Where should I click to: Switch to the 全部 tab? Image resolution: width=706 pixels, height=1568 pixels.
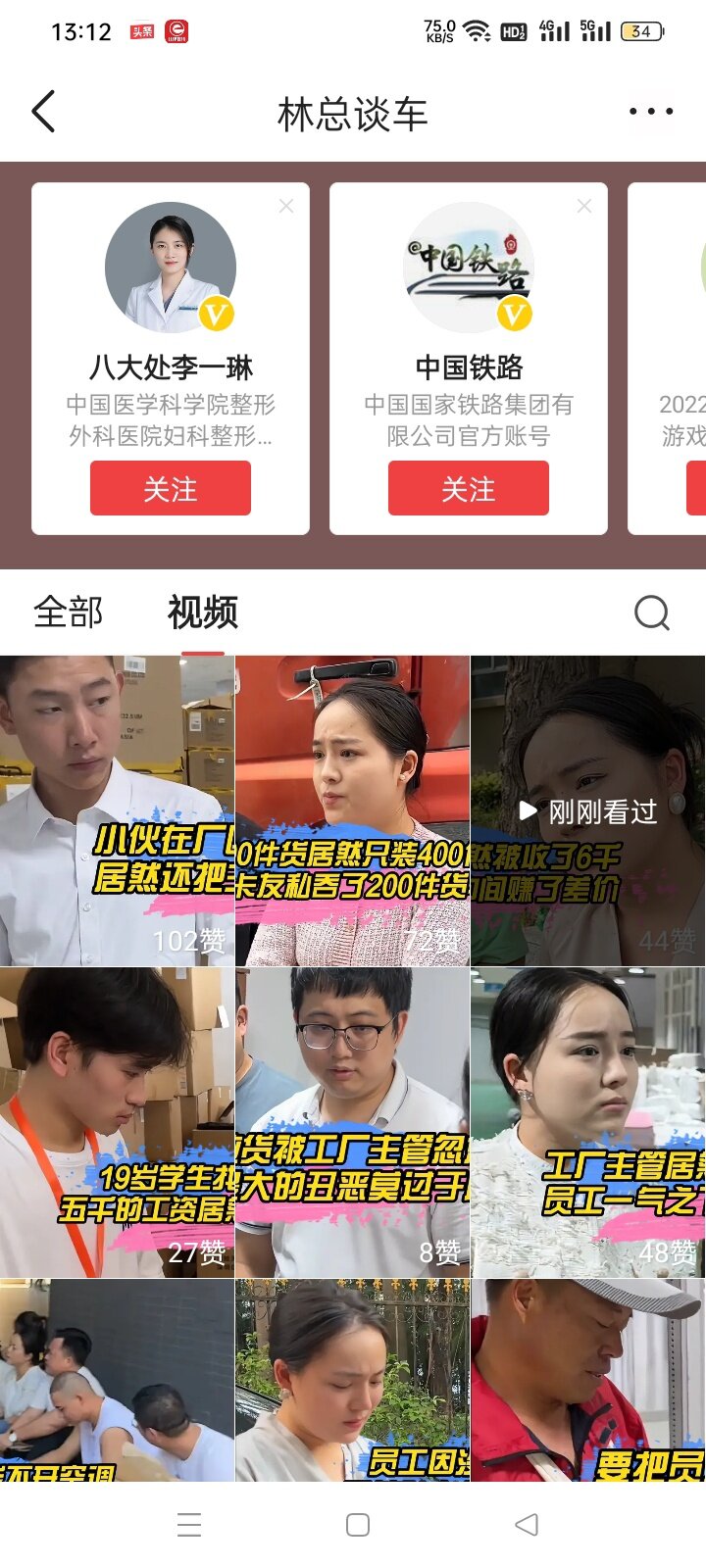coord(68,612)
